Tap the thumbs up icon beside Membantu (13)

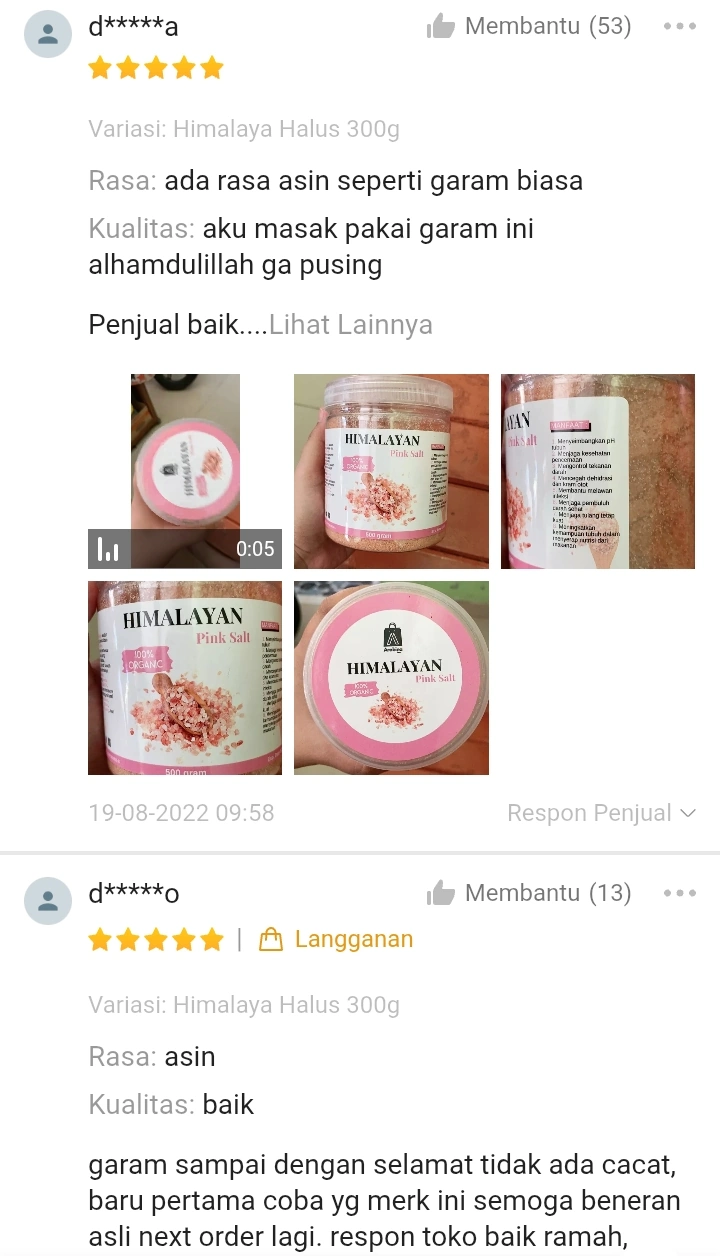pyautogui.click(x=439, y=892)
